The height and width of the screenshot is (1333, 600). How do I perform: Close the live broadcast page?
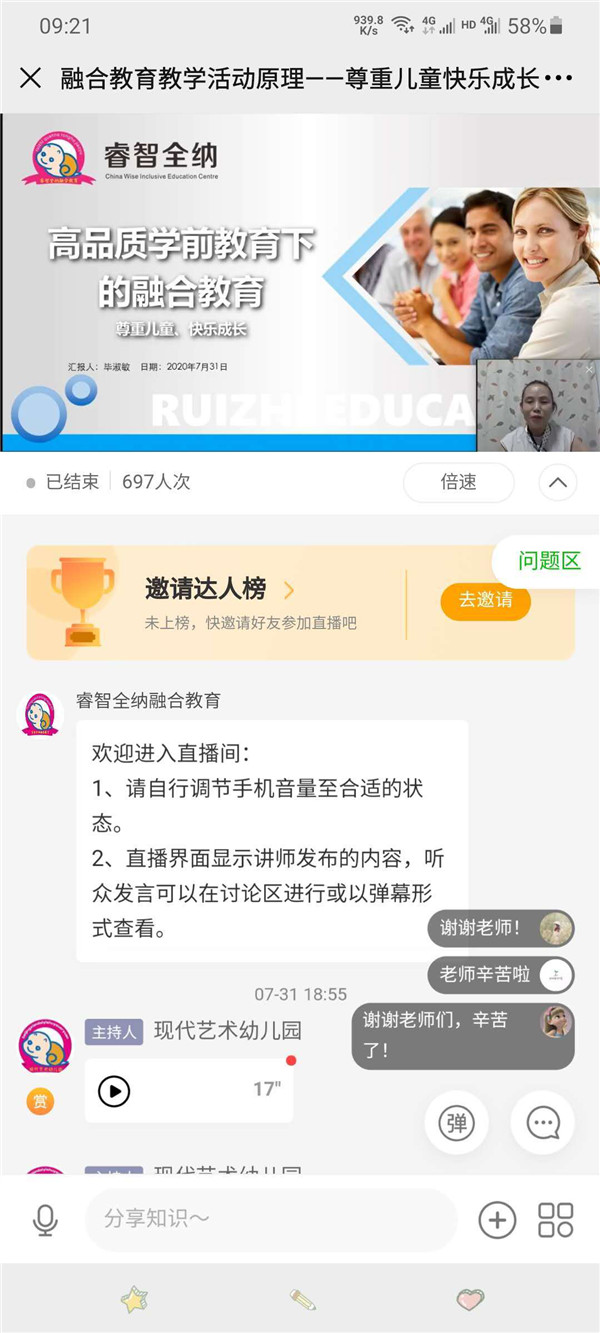click(x=31, y=78)
